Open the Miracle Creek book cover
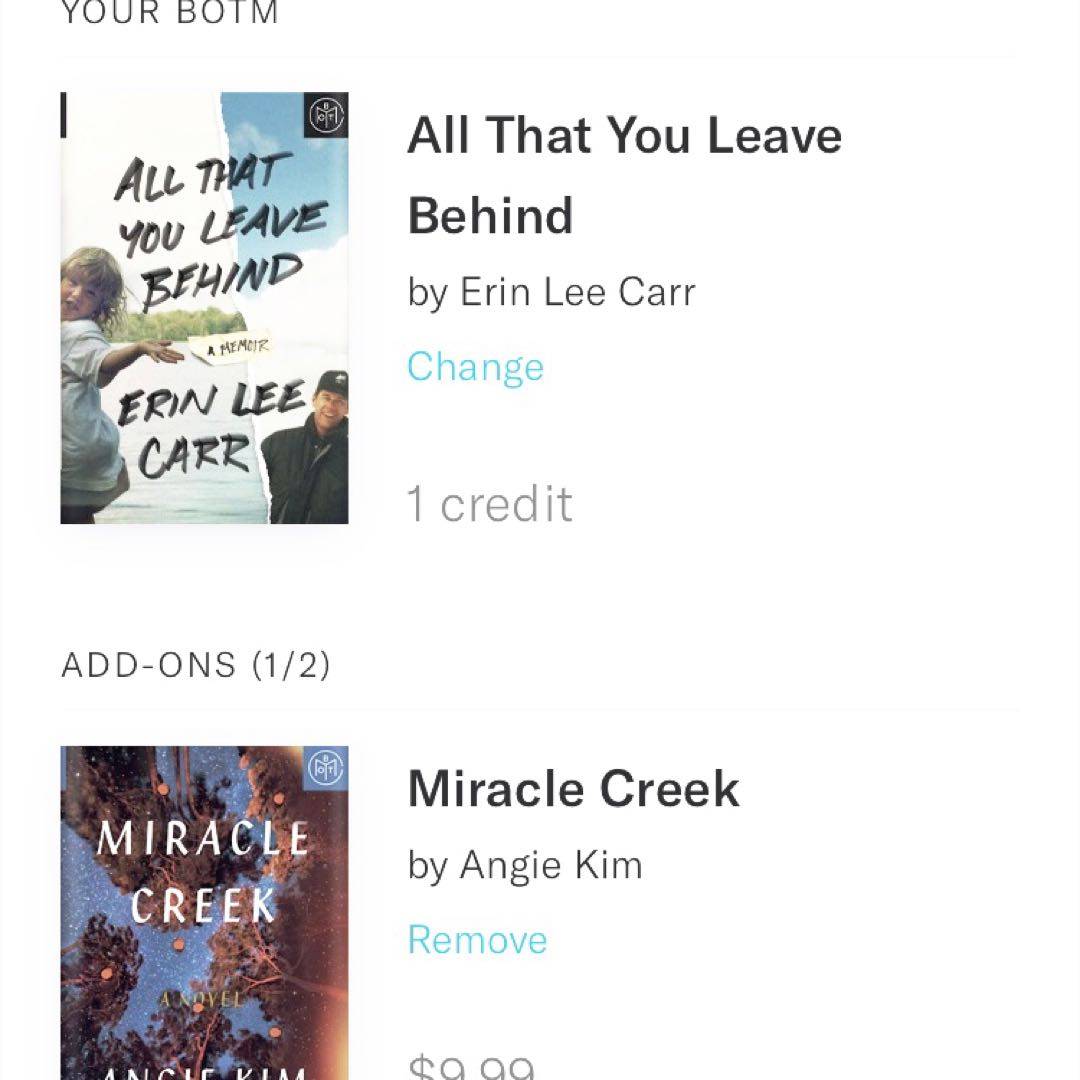Viewport: 1080px width, 1080px height. point(204,912)
